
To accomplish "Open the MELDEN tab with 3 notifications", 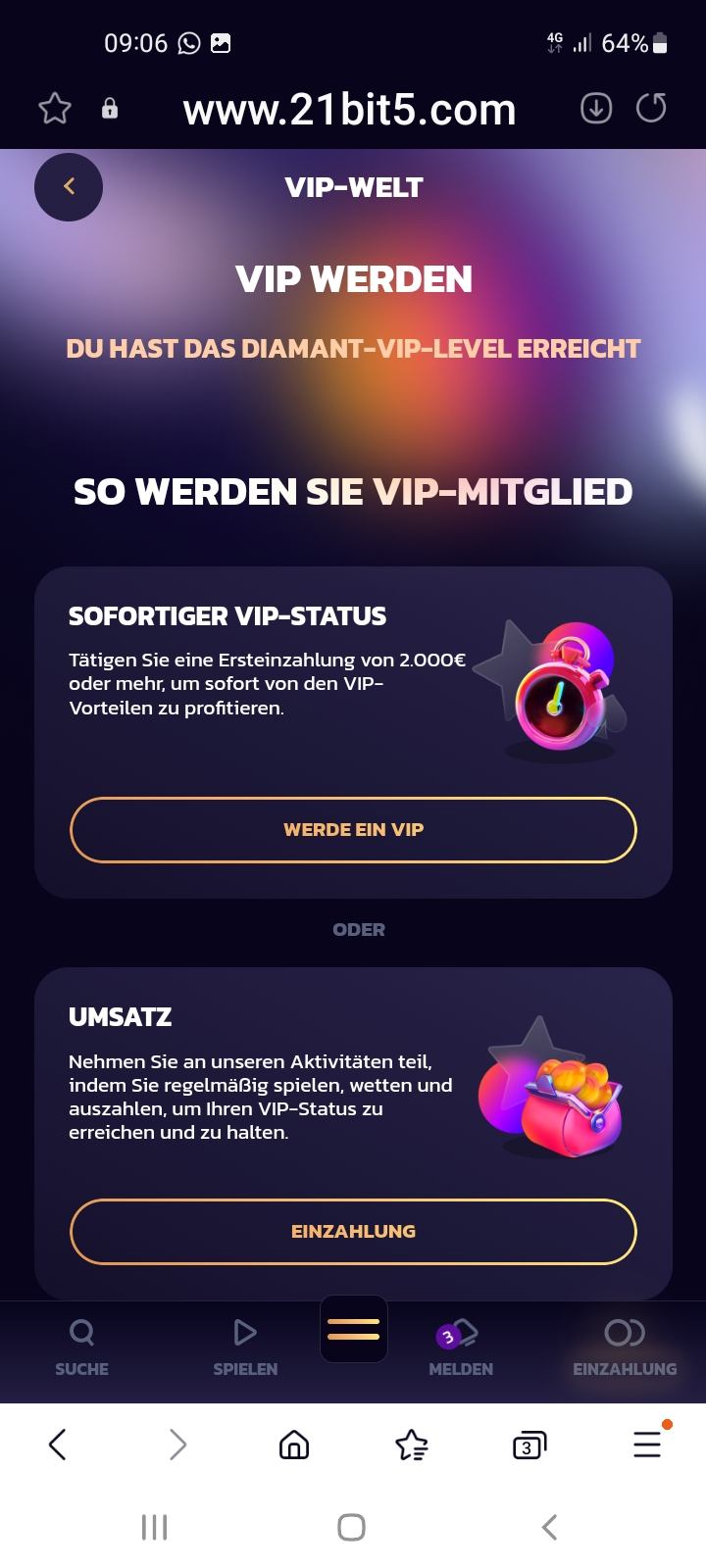I will click(x=460, y=1347).
